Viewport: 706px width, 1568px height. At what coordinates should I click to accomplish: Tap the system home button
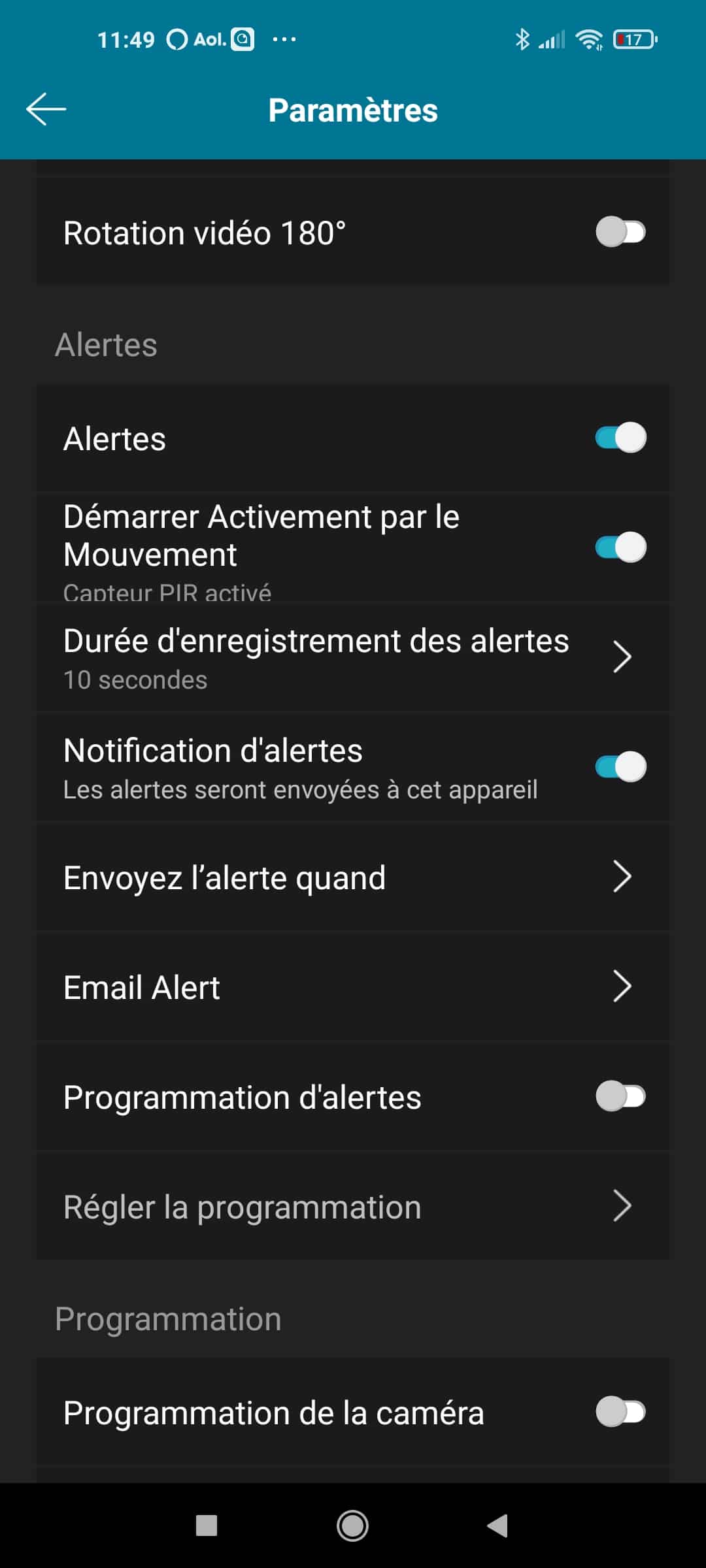coord(352,1526)
